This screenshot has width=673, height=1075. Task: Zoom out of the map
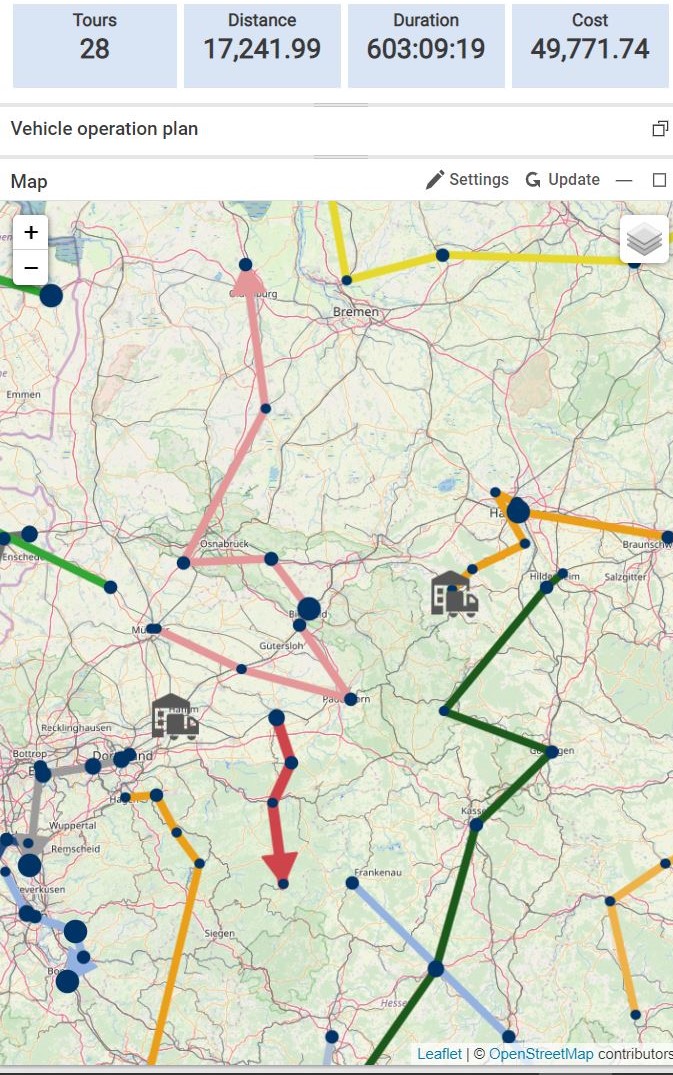click(31, 268)
